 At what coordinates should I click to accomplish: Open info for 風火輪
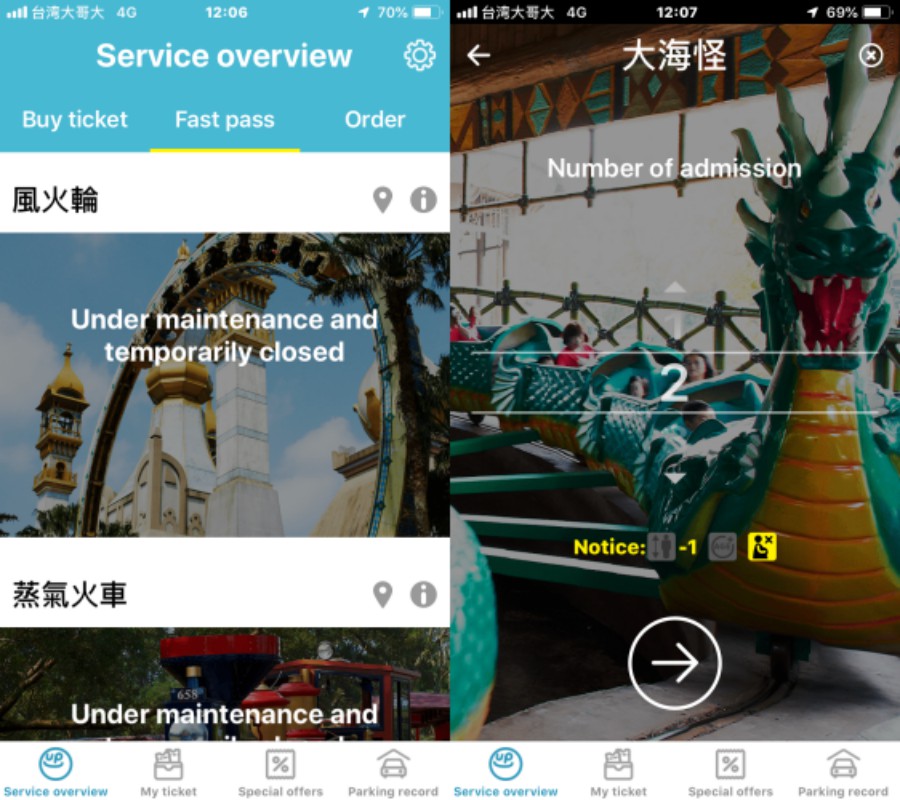(423, 200)
